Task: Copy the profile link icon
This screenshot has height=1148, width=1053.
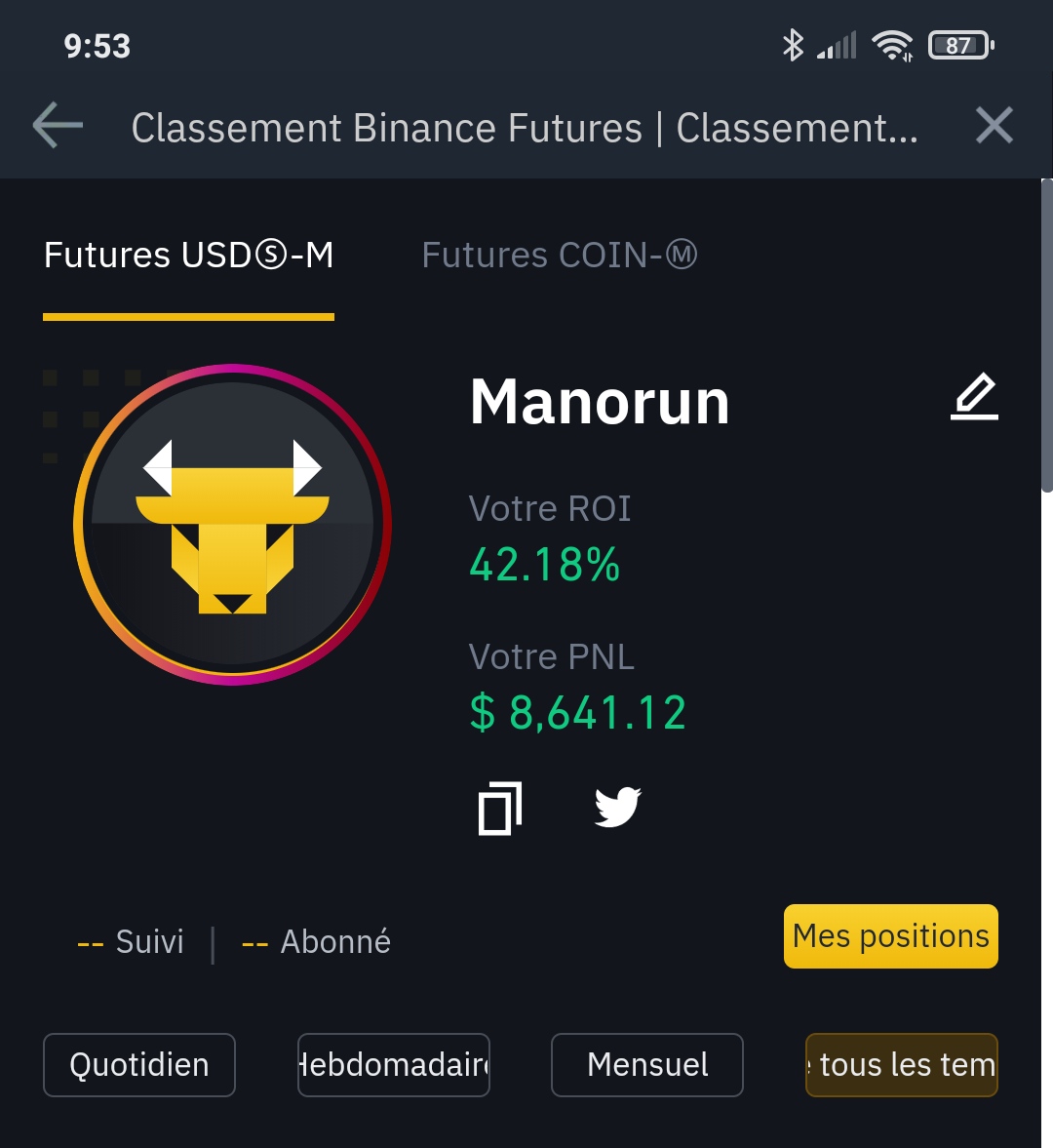Action: click(x=500, y=809)
